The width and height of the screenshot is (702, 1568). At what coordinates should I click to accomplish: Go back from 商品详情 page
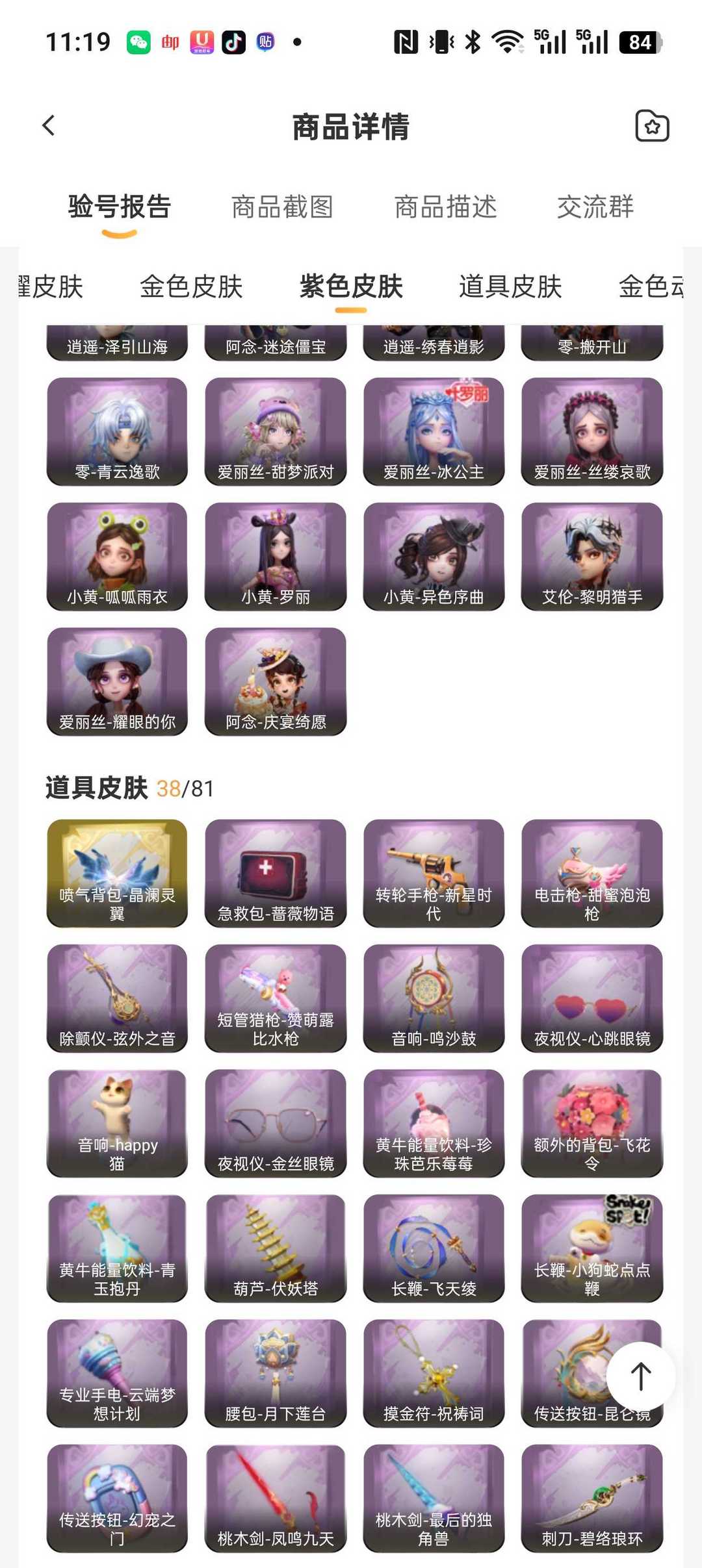(49, 125)
